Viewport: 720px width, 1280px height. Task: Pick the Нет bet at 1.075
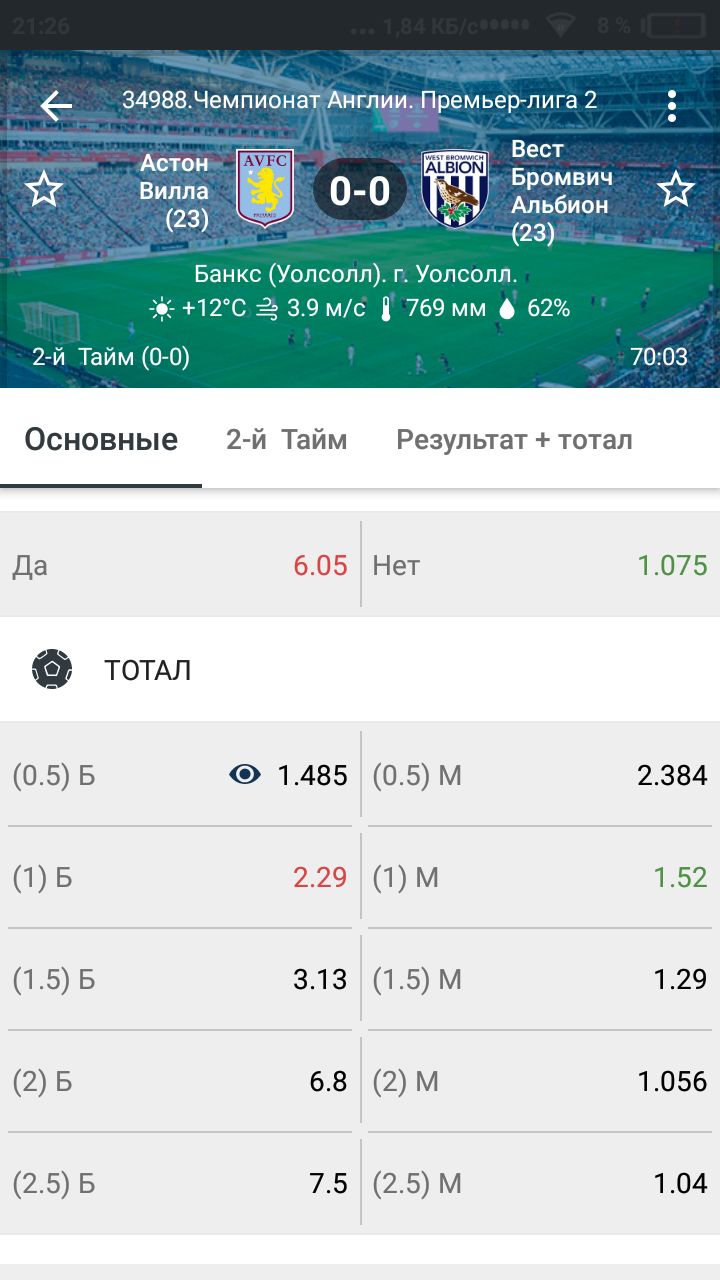click(x=541, y=566)
